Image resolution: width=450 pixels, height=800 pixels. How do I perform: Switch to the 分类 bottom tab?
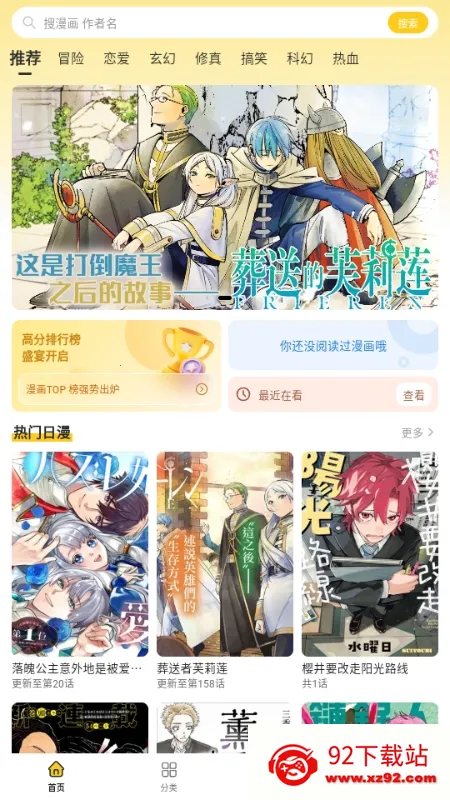169,776
